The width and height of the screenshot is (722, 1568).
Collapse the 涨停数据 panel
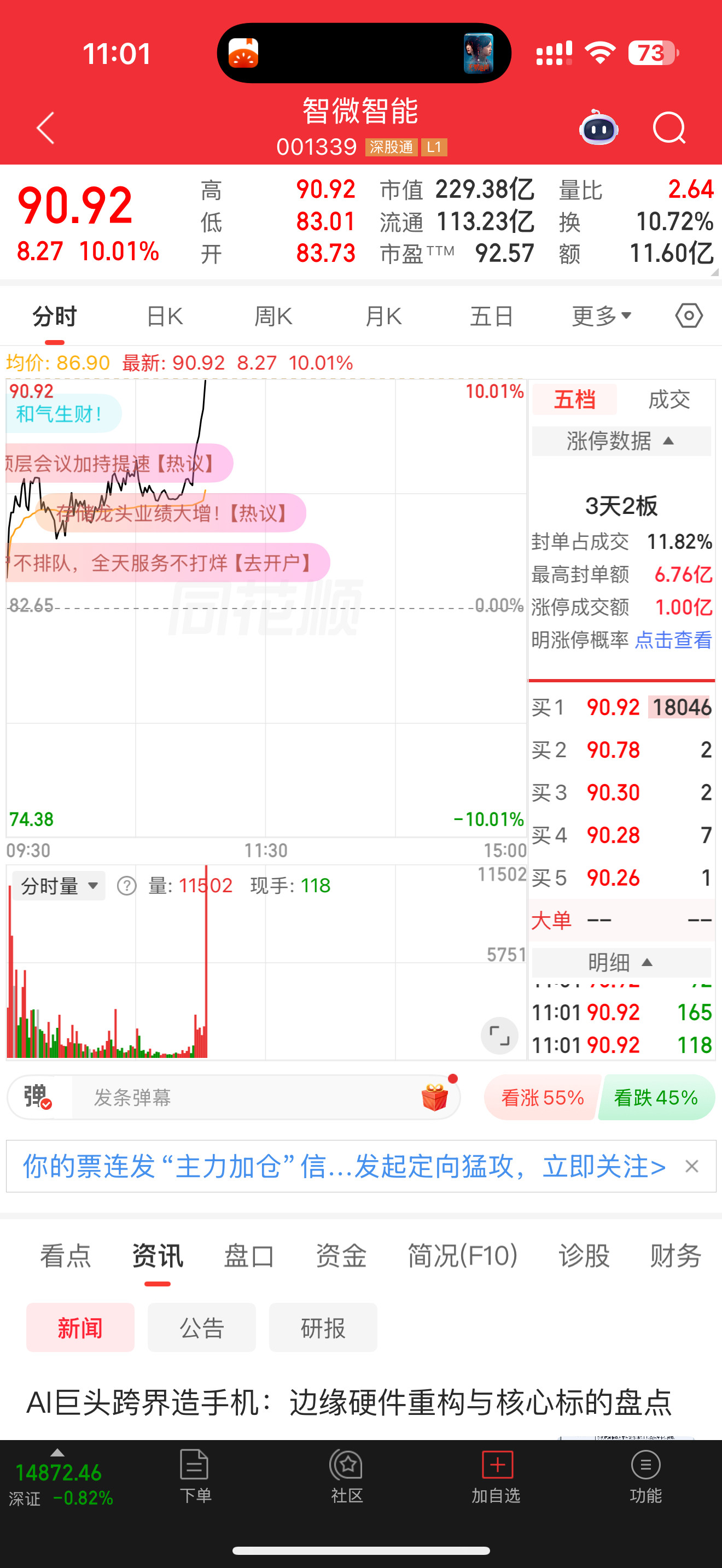click(x=668, y=441)
